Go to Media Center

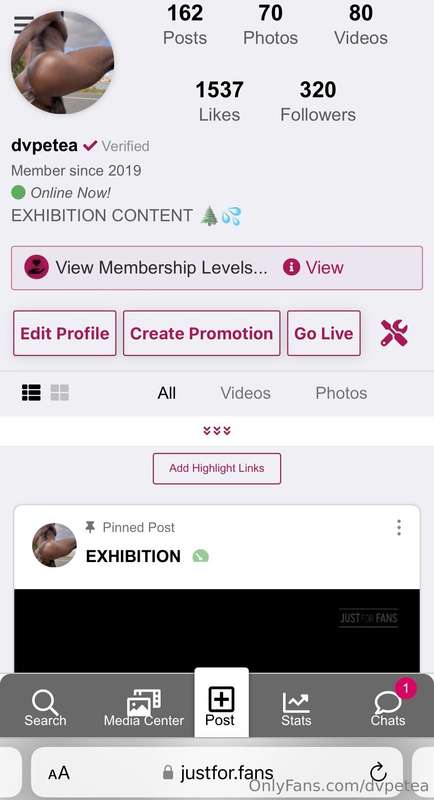pyautogui.click(x=144, y=708)
